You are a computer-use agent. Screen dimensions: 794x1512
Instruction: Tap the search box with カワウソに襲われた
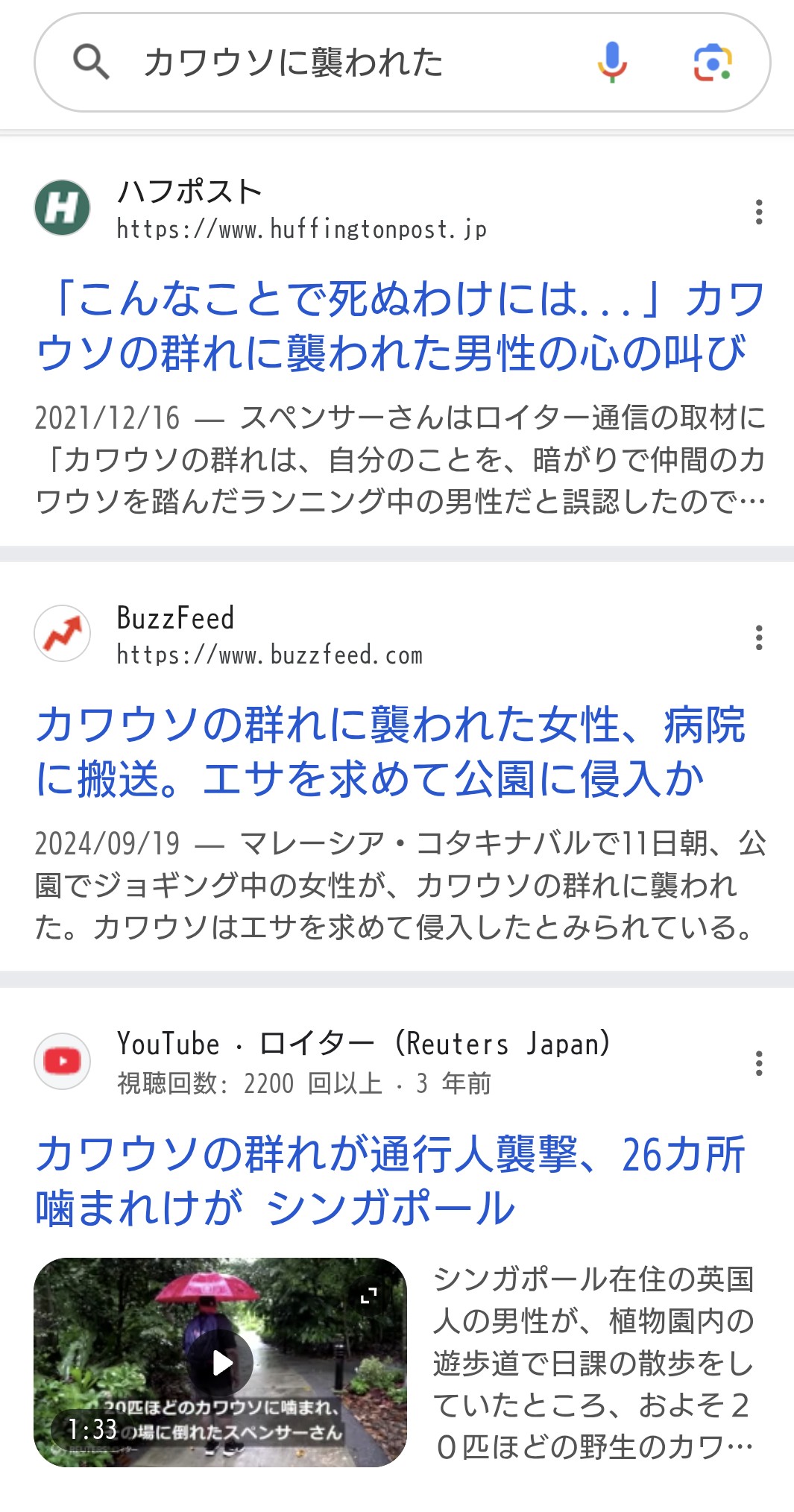(x=335, y=63)
